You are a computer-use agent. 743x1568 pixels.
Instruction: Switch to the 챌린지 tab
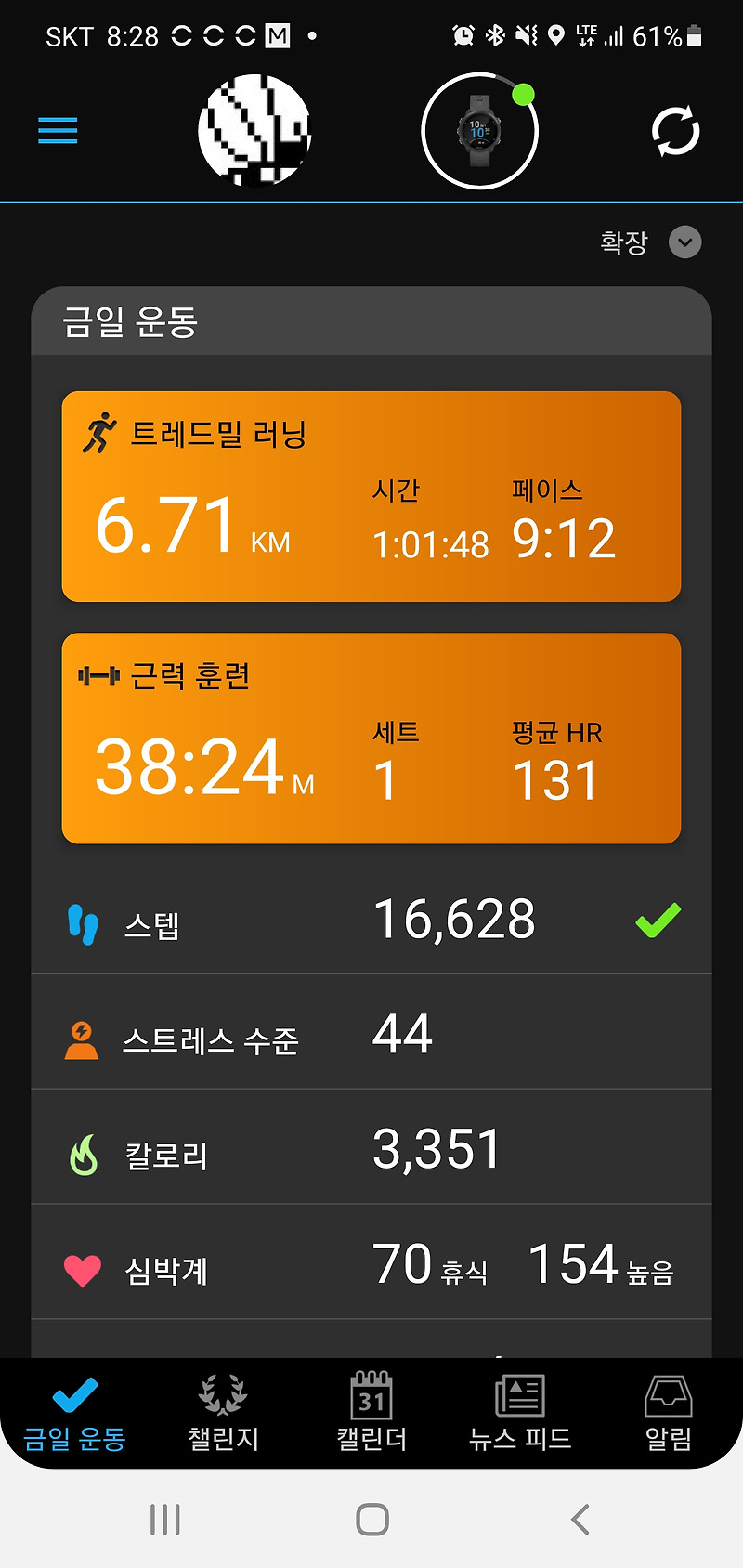click(x=222, y=1412)
